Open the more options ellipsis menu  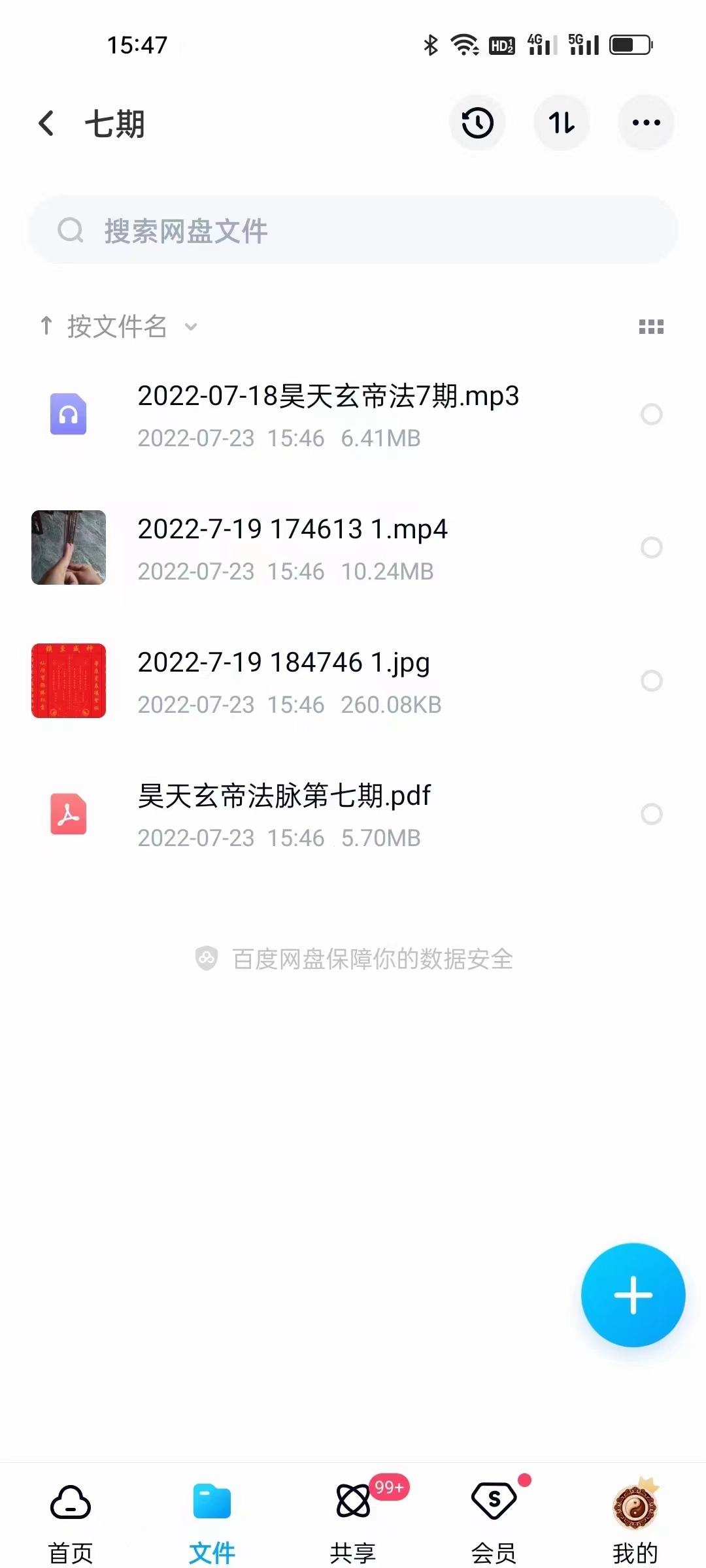pos(646,122)
